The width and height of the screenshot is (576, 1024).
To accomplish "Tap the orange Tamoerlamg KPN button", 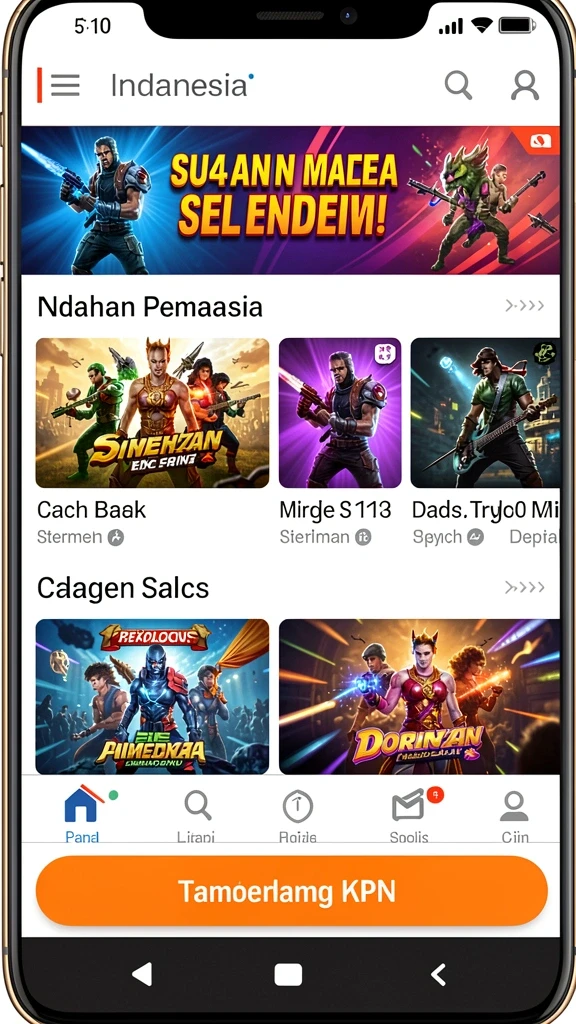I will (x=291, y=891).
